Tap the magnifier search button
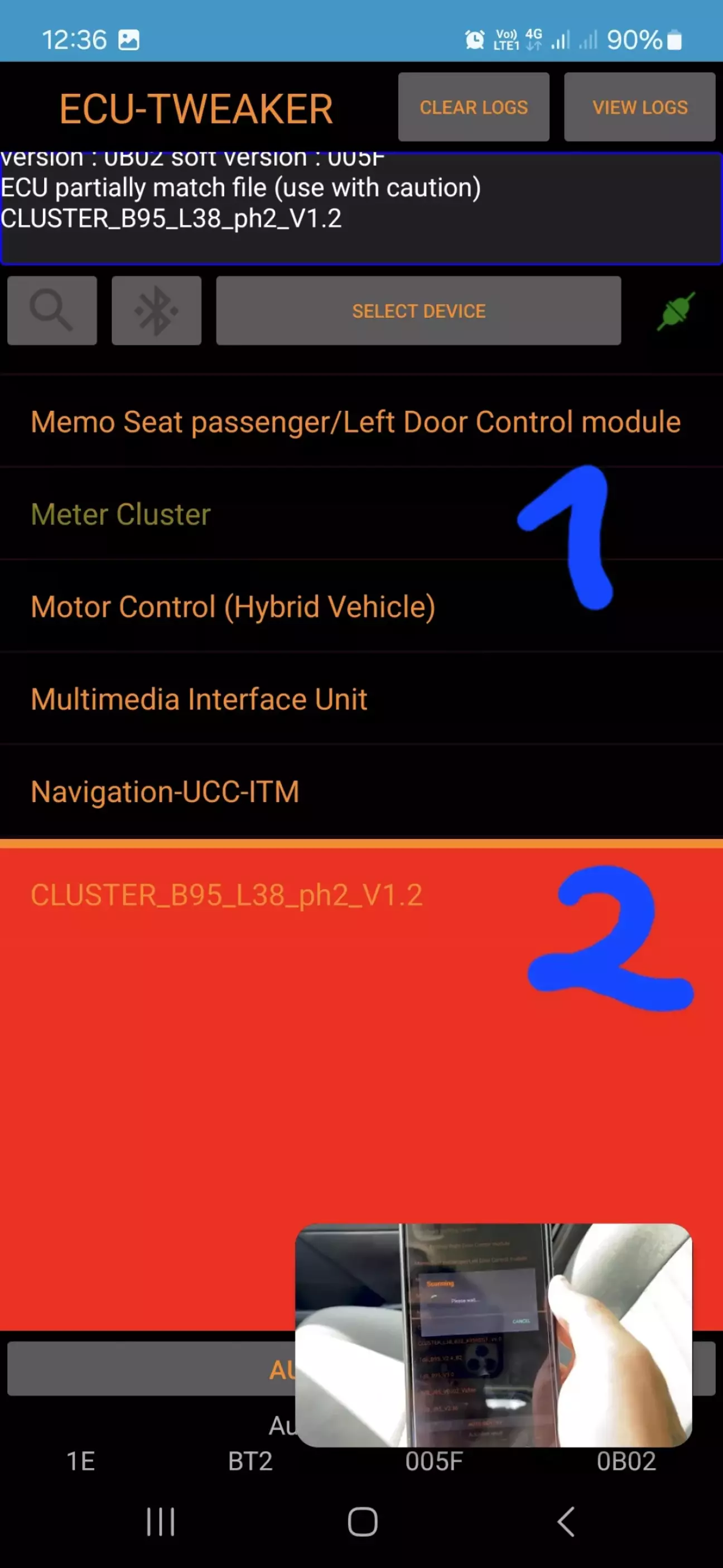The width and height of the screenshot is (723, 1568). click(52, 310)
